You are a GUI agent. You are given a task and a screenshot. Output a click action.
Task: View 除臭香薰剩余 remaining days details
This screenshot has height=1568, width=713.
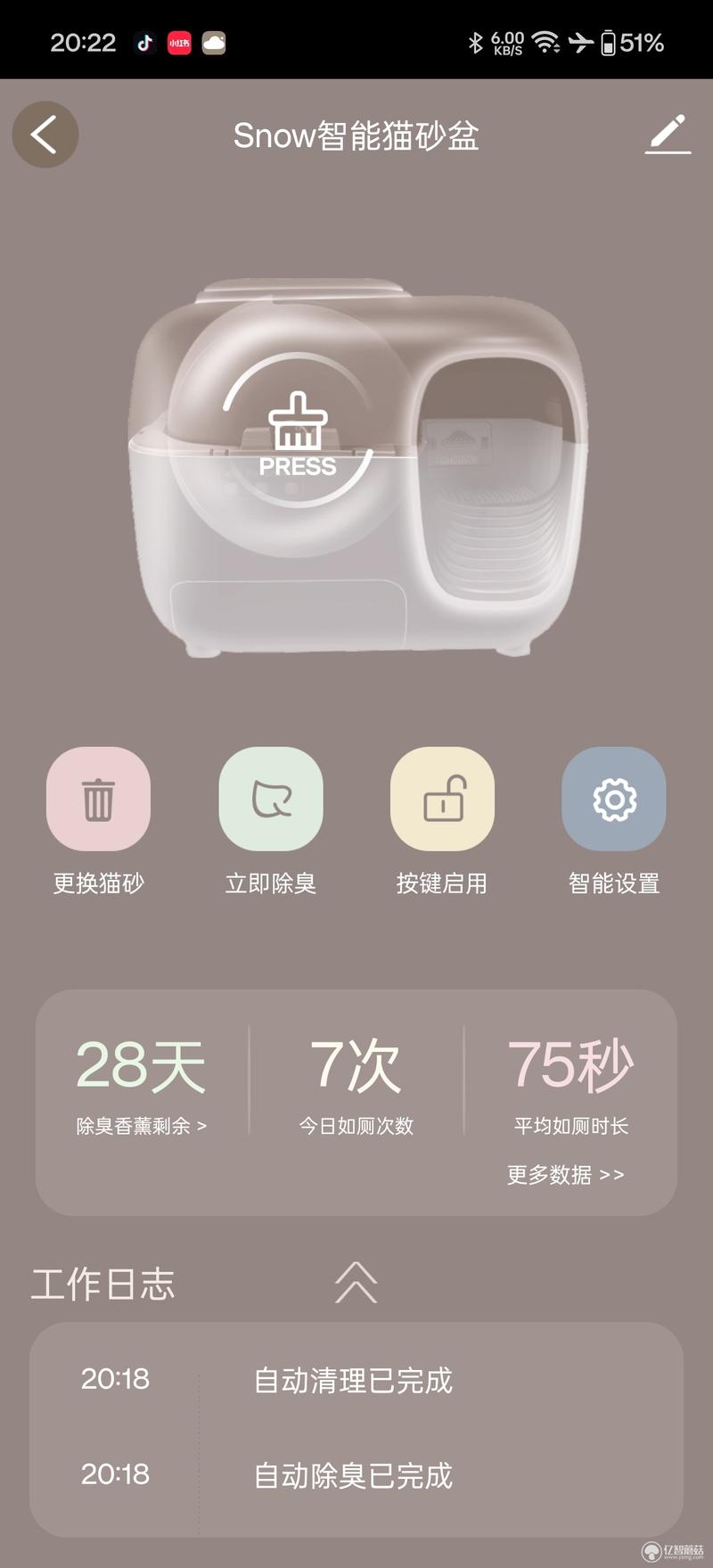tap(142, 1126)
